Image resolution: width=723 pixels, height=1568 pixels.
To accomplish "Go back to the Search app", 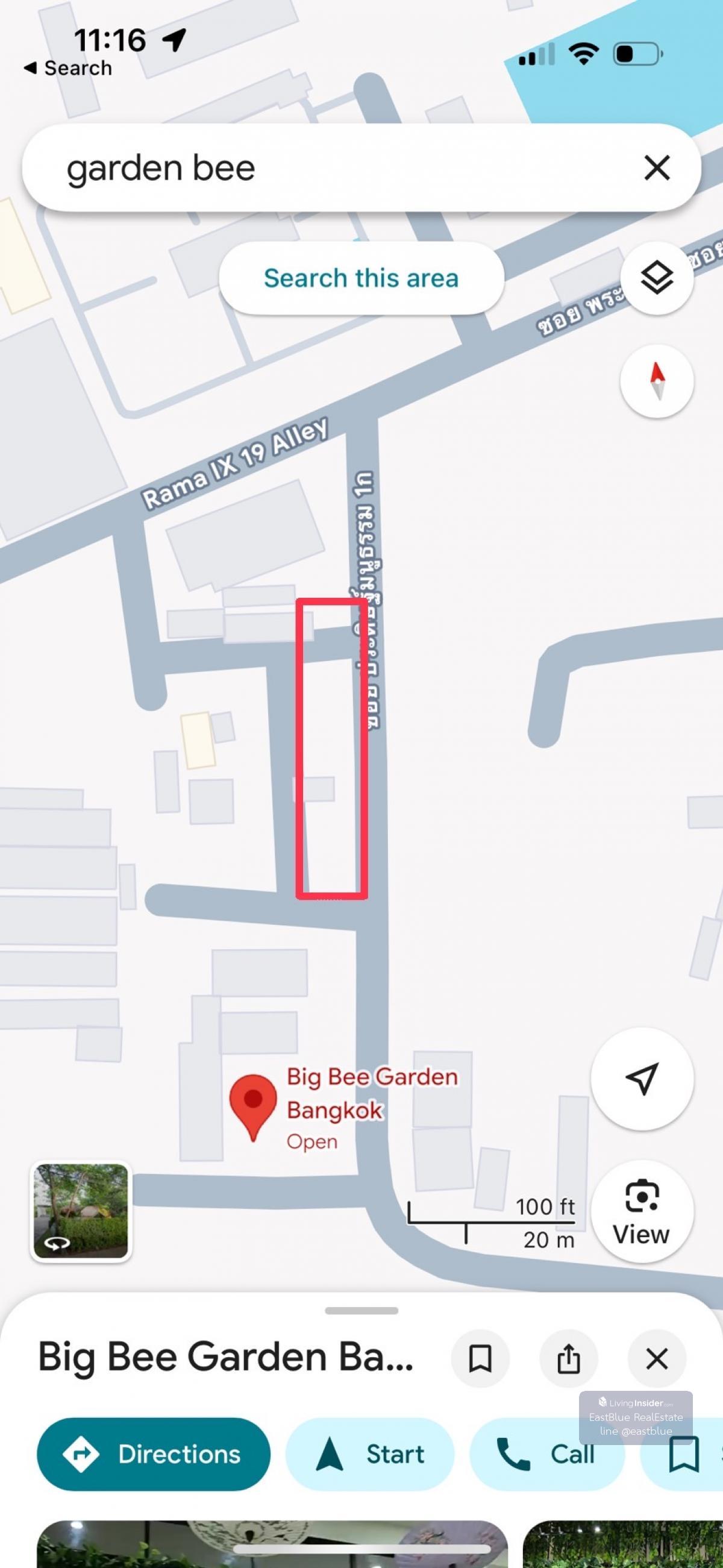I will (67, 68).
